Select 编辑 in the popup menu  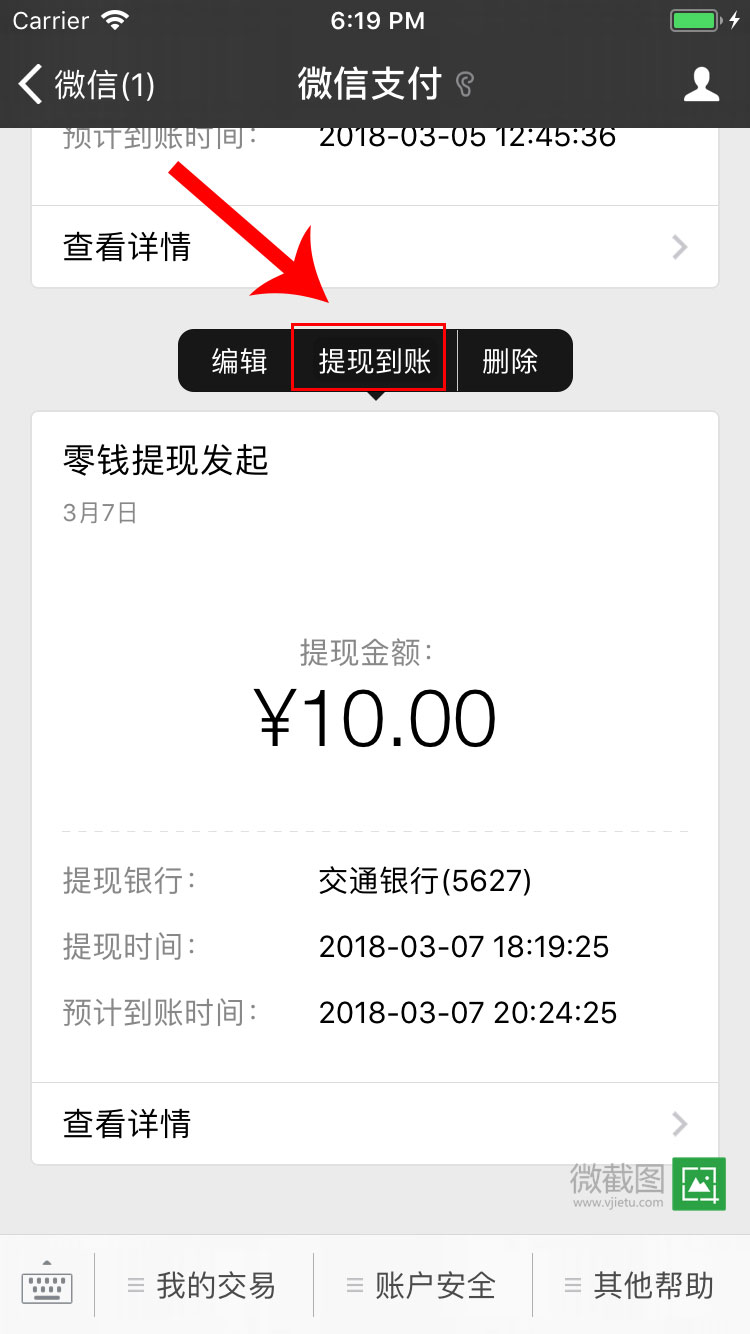[239, 361]
